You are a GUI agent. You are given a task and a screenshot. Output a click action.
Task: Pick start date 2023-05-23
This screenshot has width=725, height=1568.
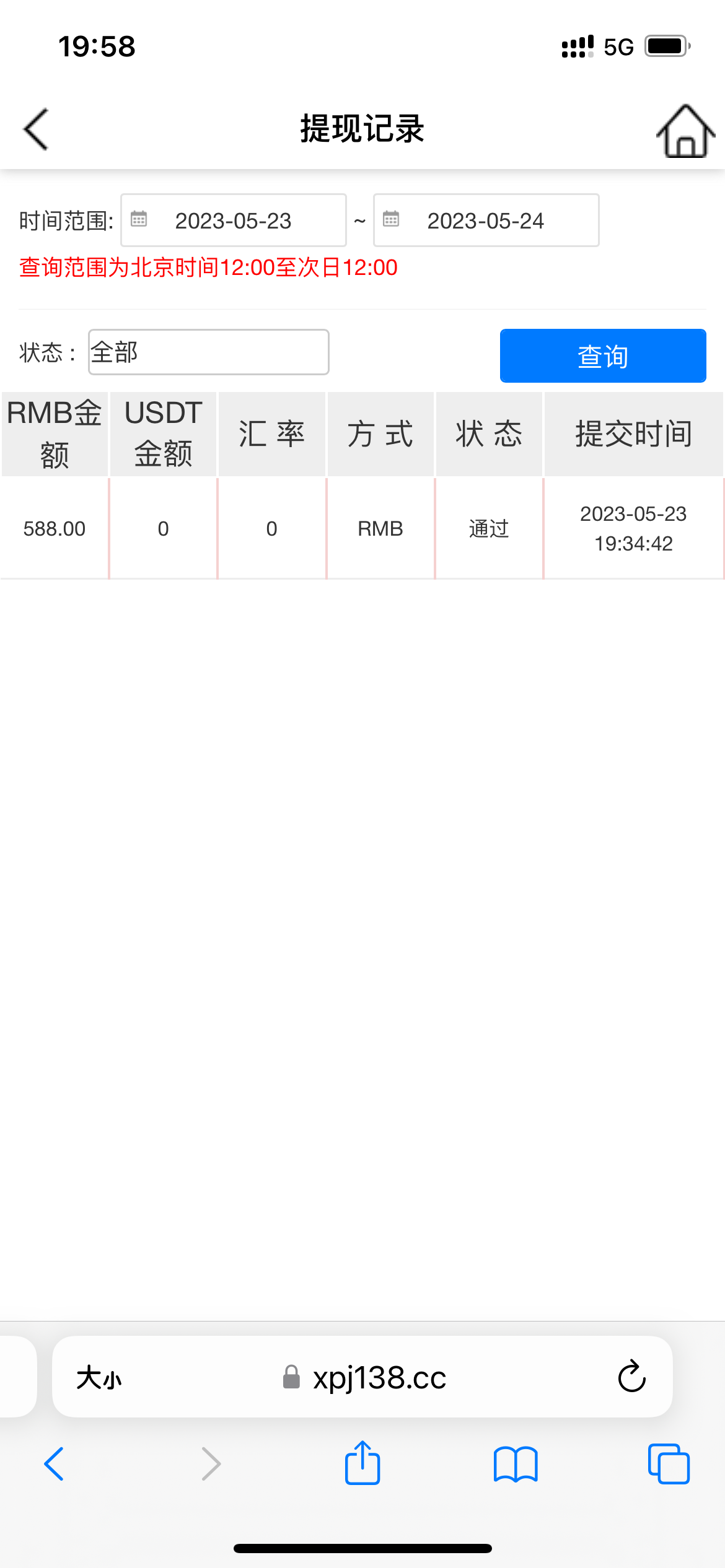pos(234,221)
